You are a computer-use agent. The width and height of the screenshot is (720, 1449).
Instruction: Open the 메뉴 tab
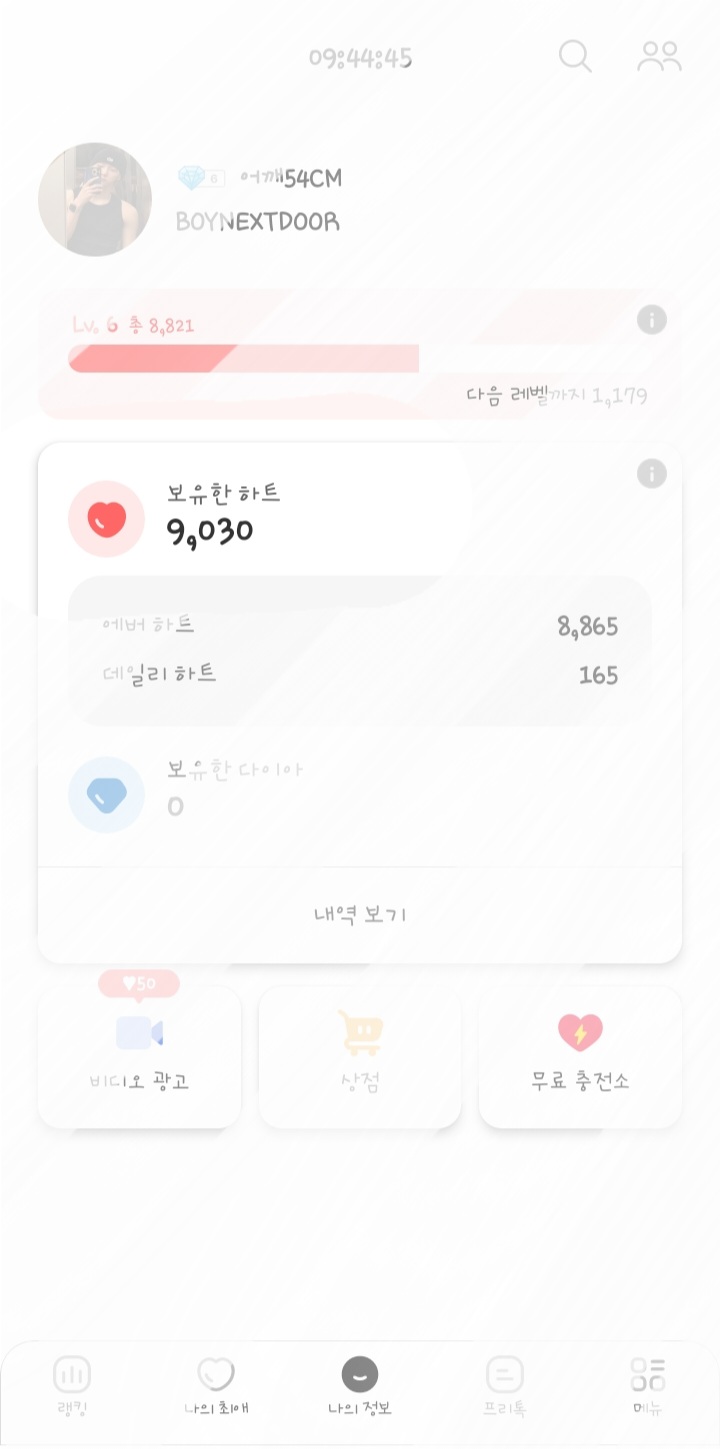pyautogui.click(x=648, y=1386)
